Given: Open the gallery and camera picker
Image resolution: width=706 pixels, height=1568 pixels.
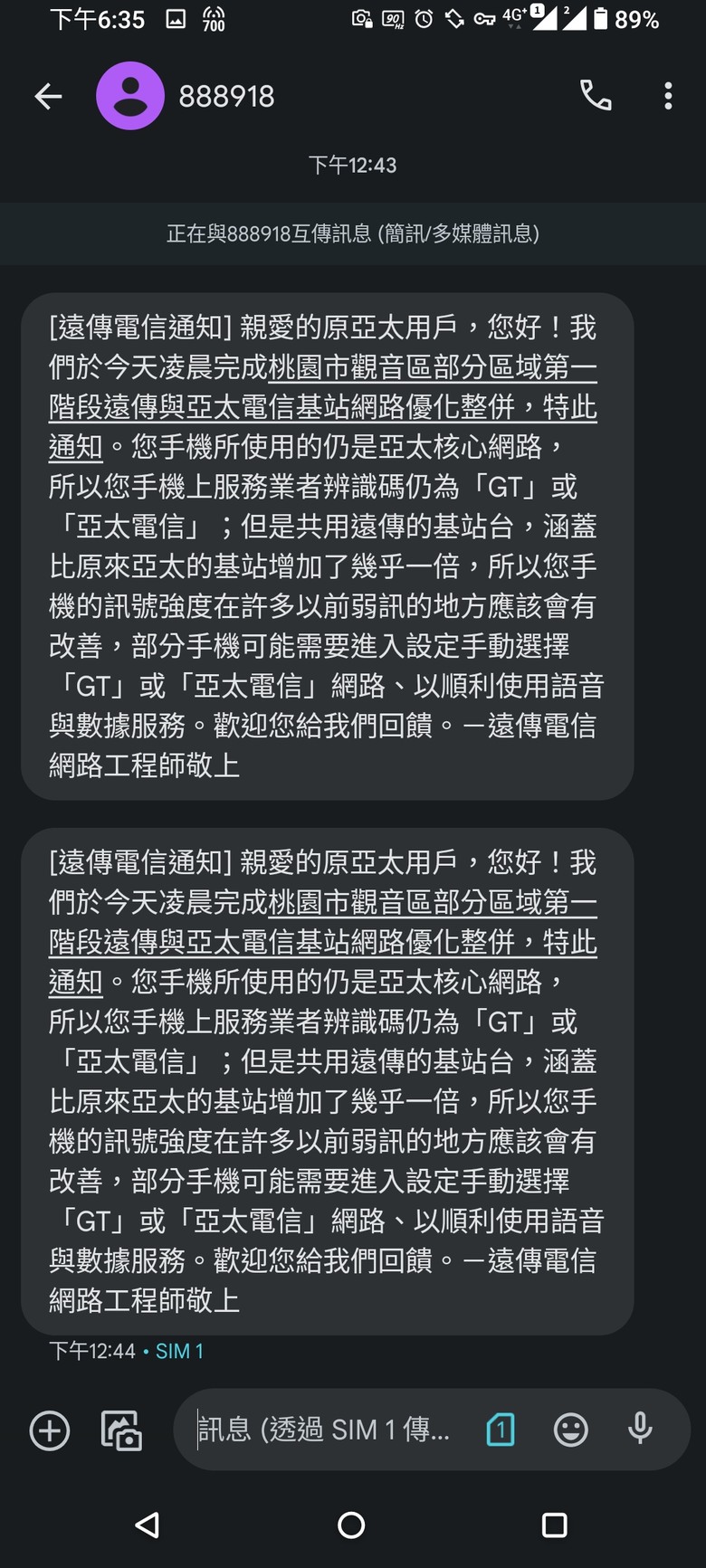Looking at the screenshot, I should (x=121, y=1430).
